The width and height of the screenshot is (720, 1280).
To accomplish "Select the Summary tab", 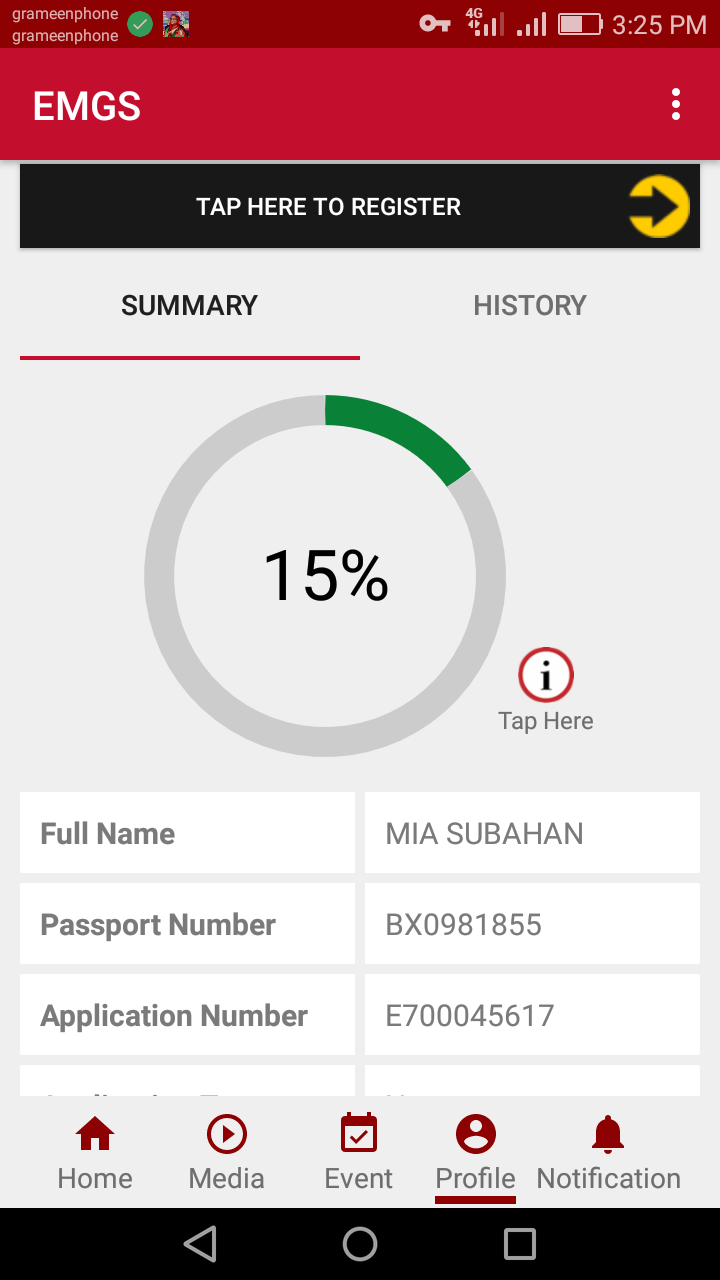I will pyautogui.click(x=190, y=306).
